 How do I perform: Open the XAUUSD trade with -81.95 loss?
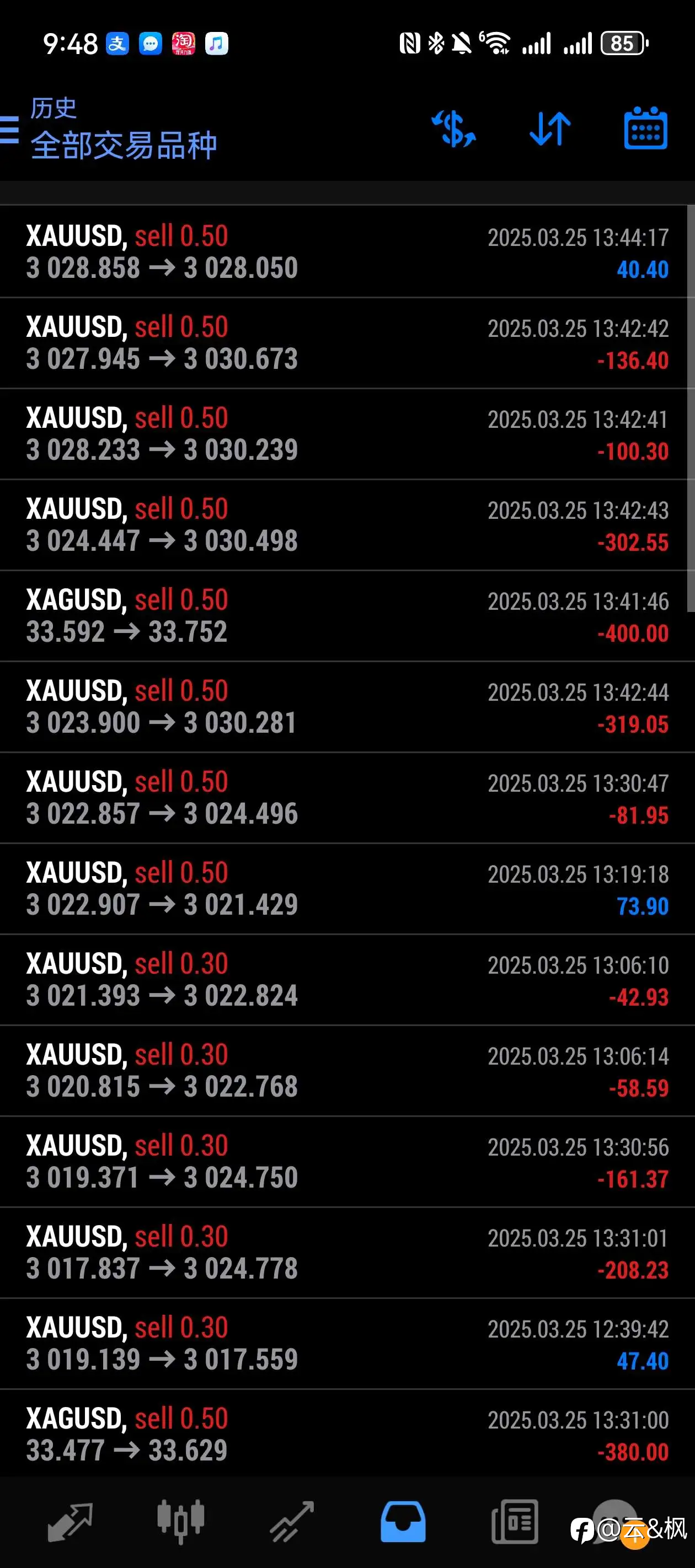click(347, 797)
